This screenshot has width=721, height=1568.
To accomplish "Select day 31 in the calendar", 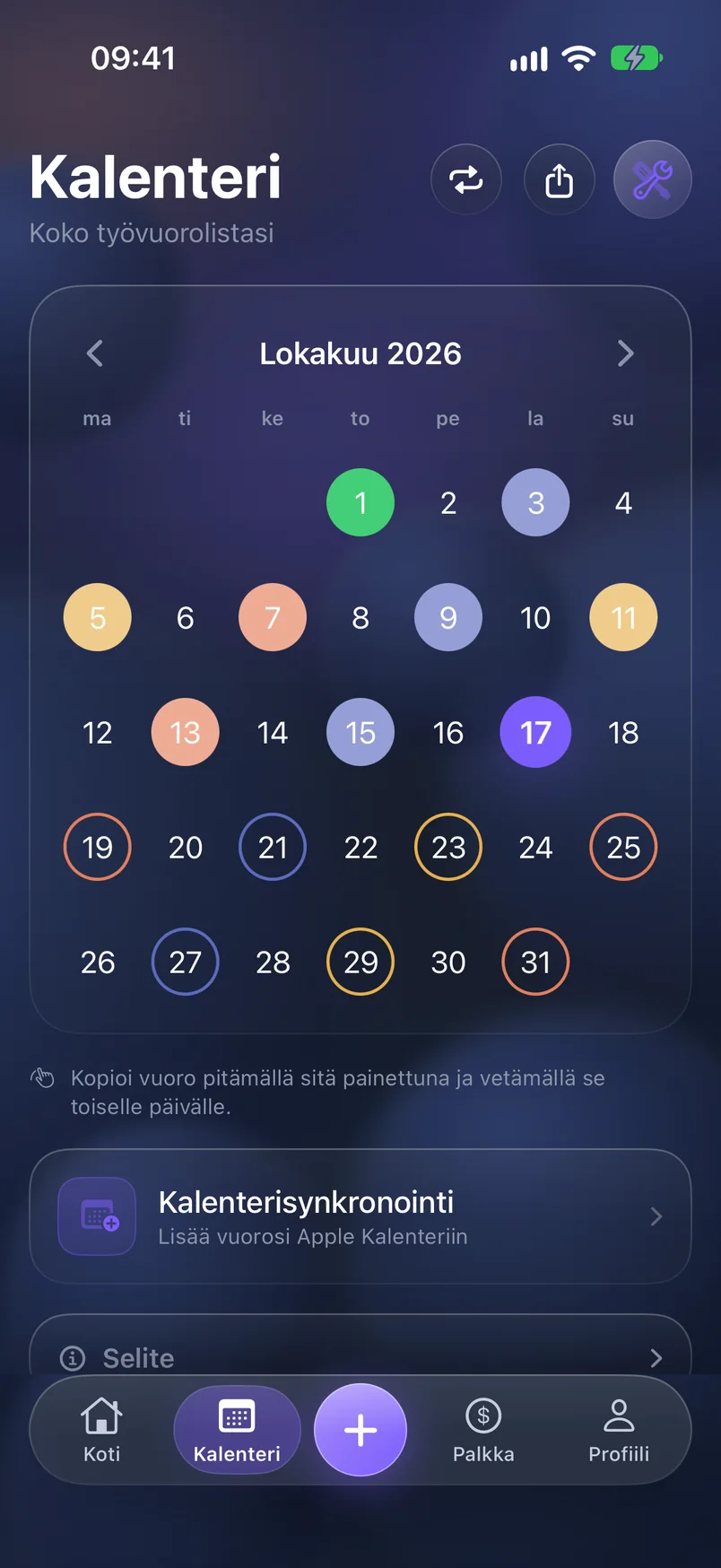I will 535,962.
